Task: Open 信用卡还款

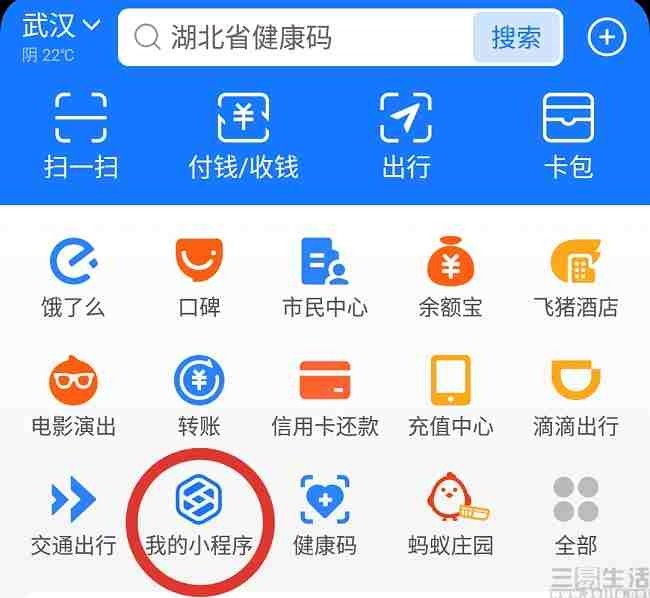Action: pyautogui.click(x=325, y=397)
